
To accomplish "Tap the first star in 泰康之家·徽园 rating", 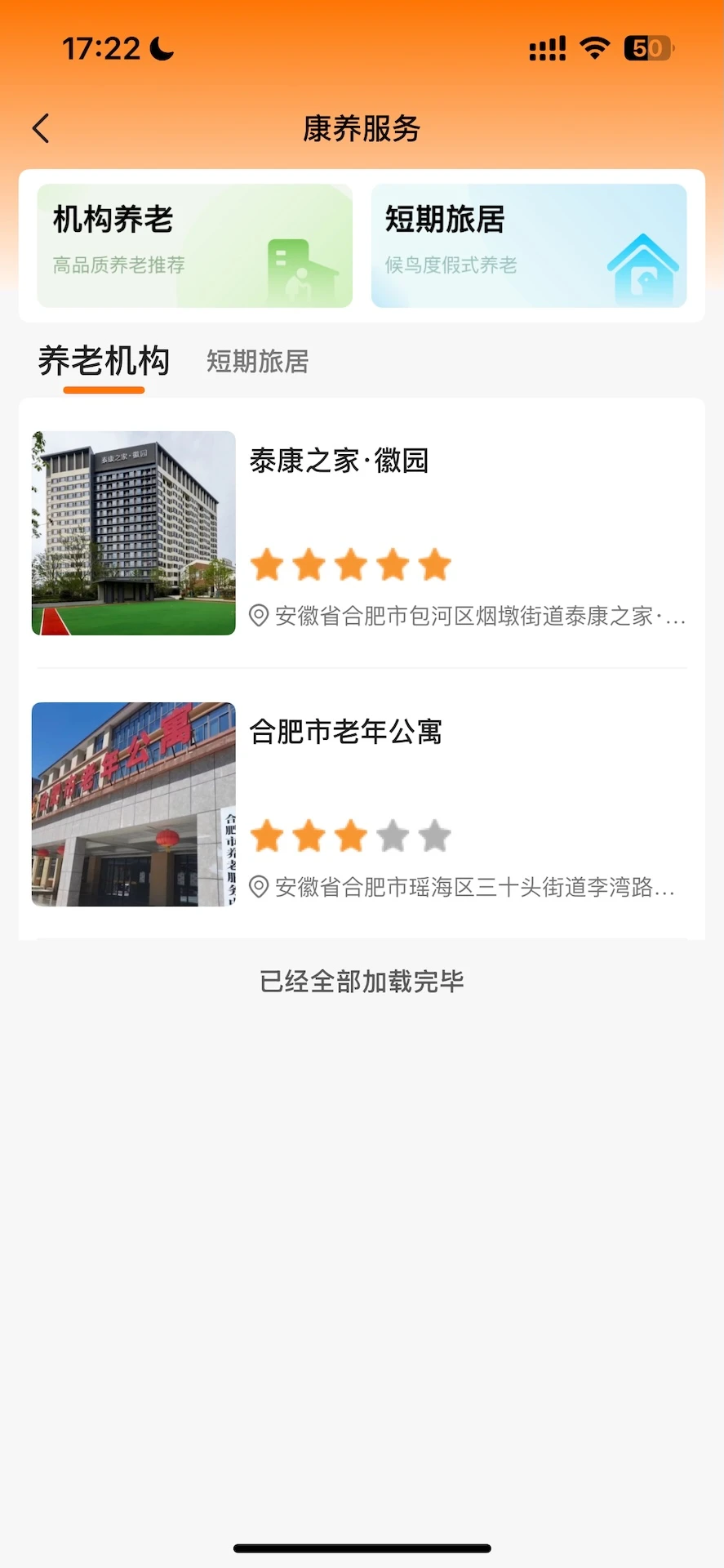I will [268, 563].
